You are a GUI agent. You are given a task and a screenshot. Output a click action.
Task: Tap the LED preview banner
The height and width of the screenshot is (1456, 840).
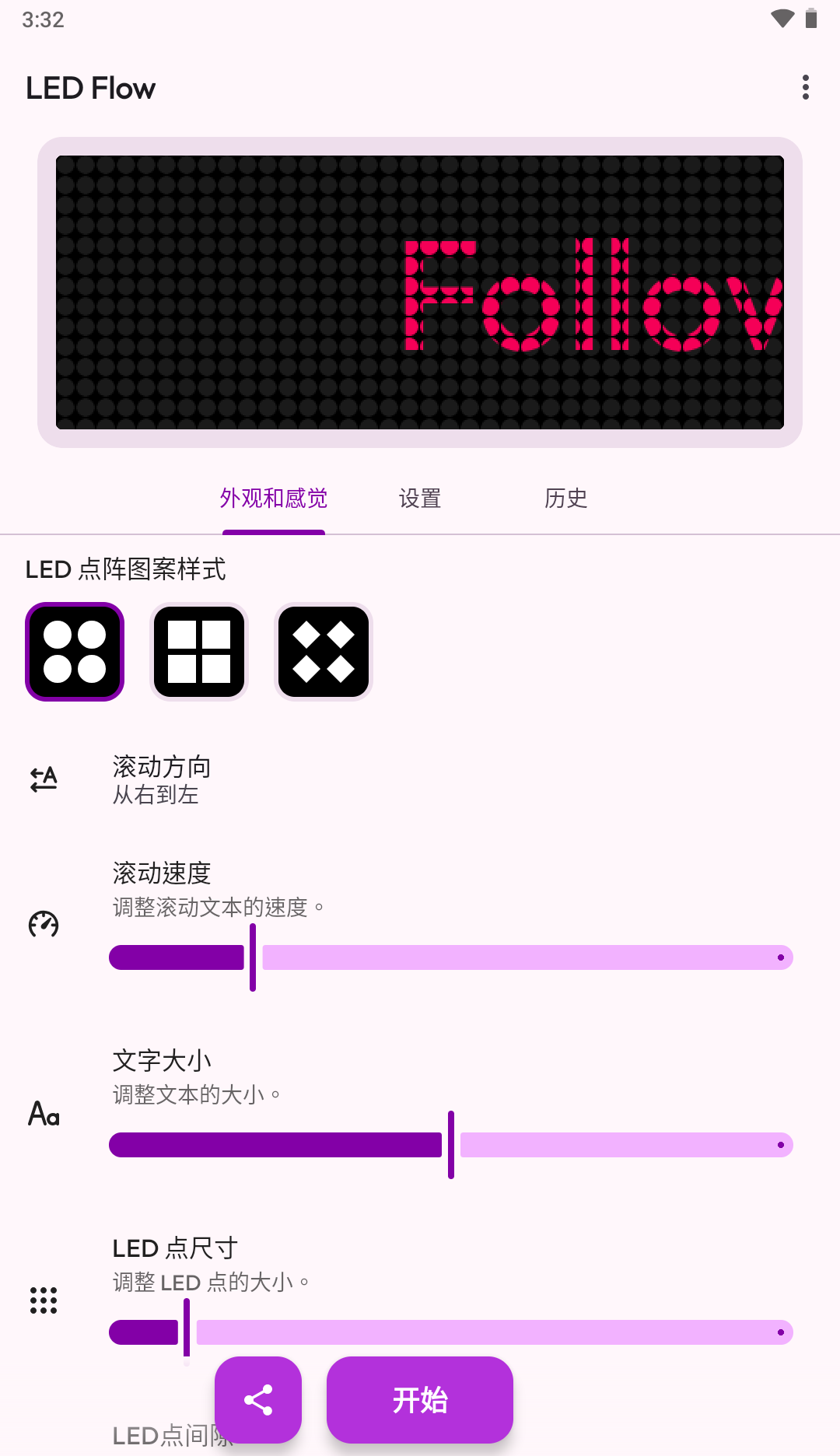420,292
